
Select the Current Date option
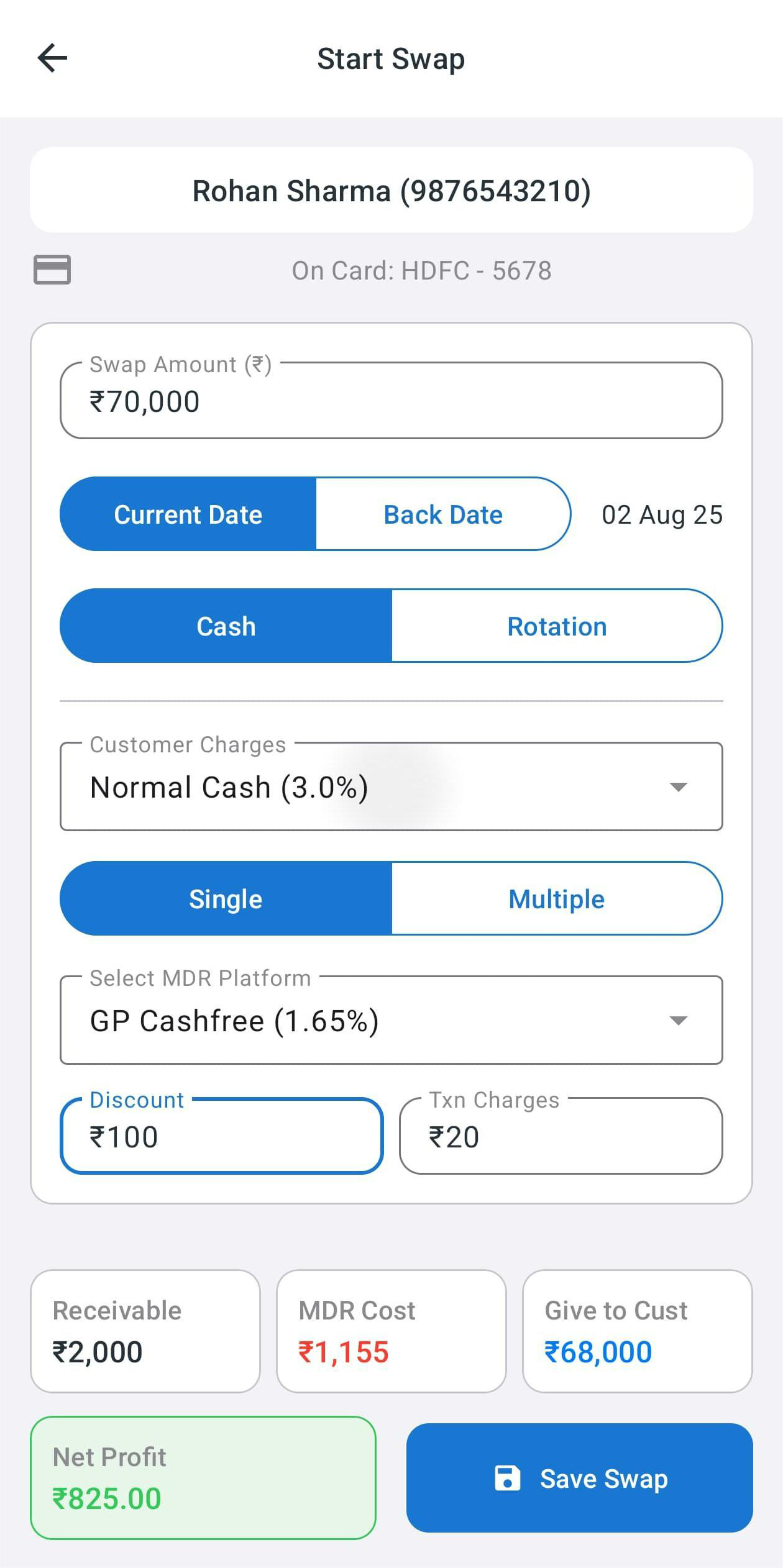point(188,514)
